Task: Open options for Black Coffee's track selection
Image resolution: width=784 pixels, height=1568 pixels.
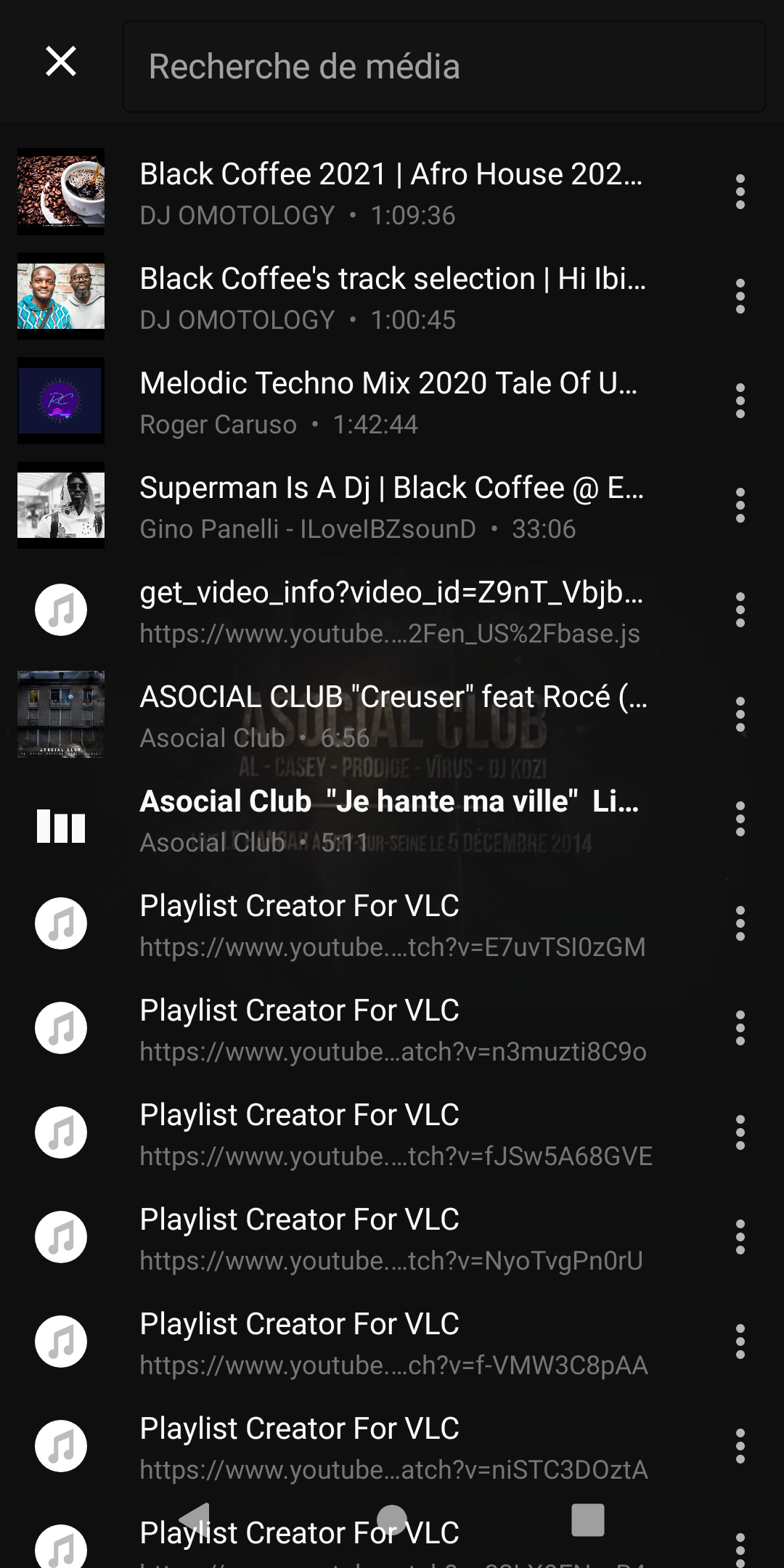Action: 740,296
